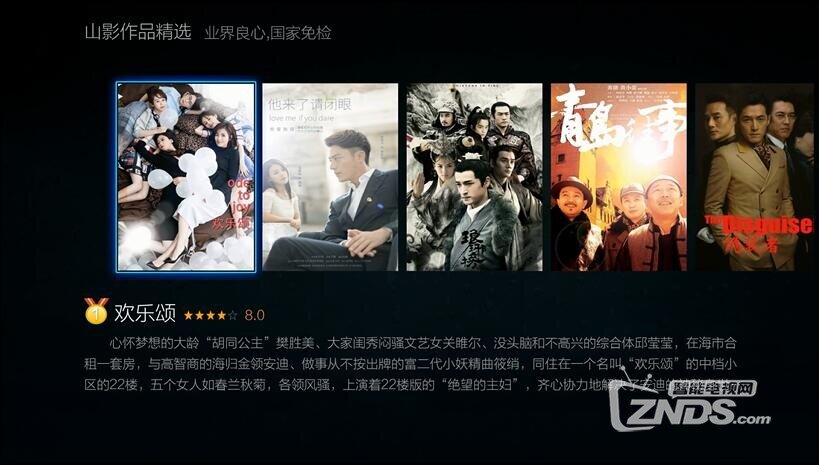Screen dimensions: 819x465
Task: Open the 欢乐颂 drama poster
Action: pyautogui.click(x=186, y=177)
